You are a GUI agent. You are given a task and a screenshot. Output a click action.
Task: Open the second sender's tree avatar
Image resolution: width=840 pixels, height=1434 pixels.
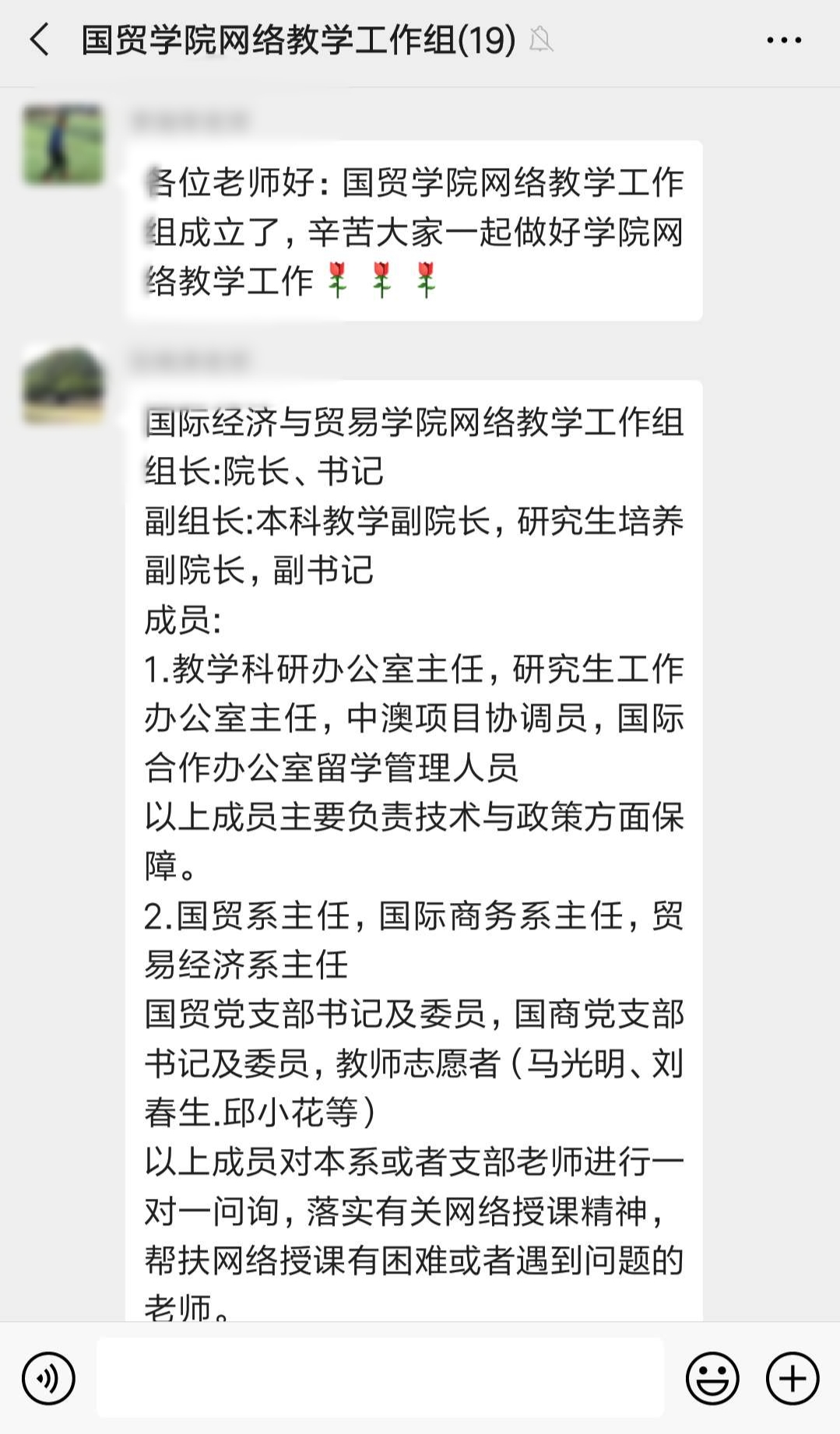click(x=63, y=385)
